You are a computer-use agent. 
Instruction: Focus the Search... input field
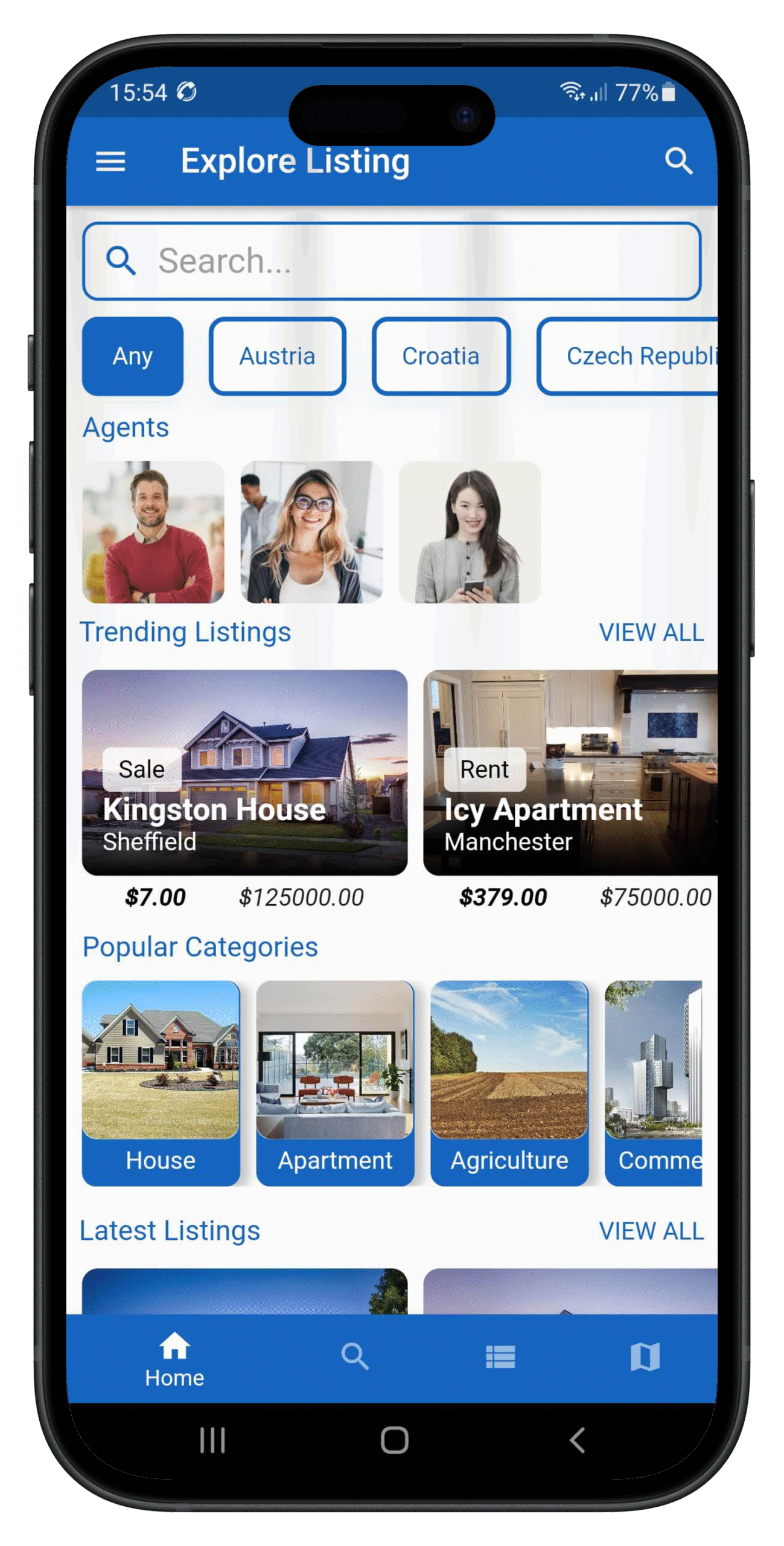(x=392, y=261)
